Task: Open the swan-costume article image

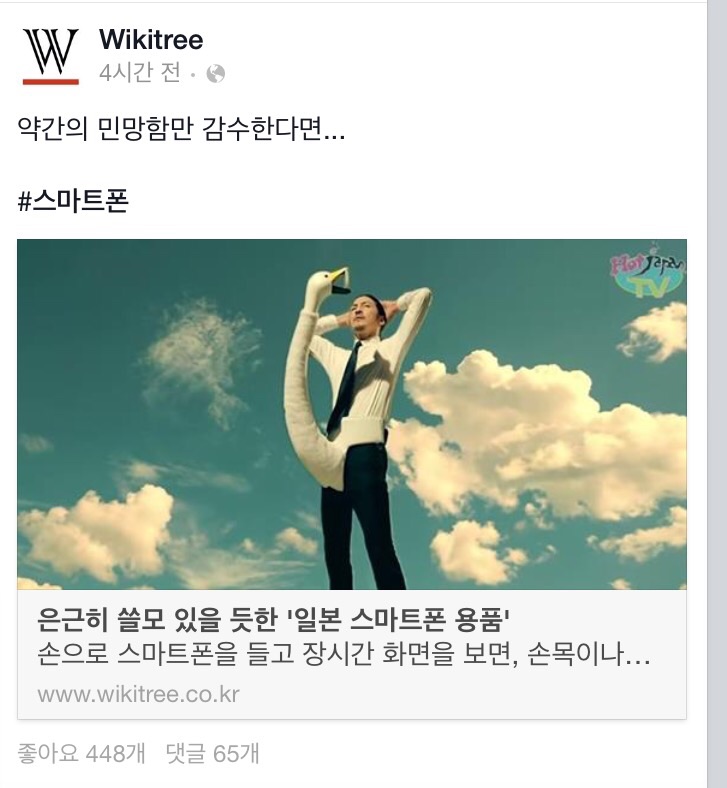Action: 352,414
